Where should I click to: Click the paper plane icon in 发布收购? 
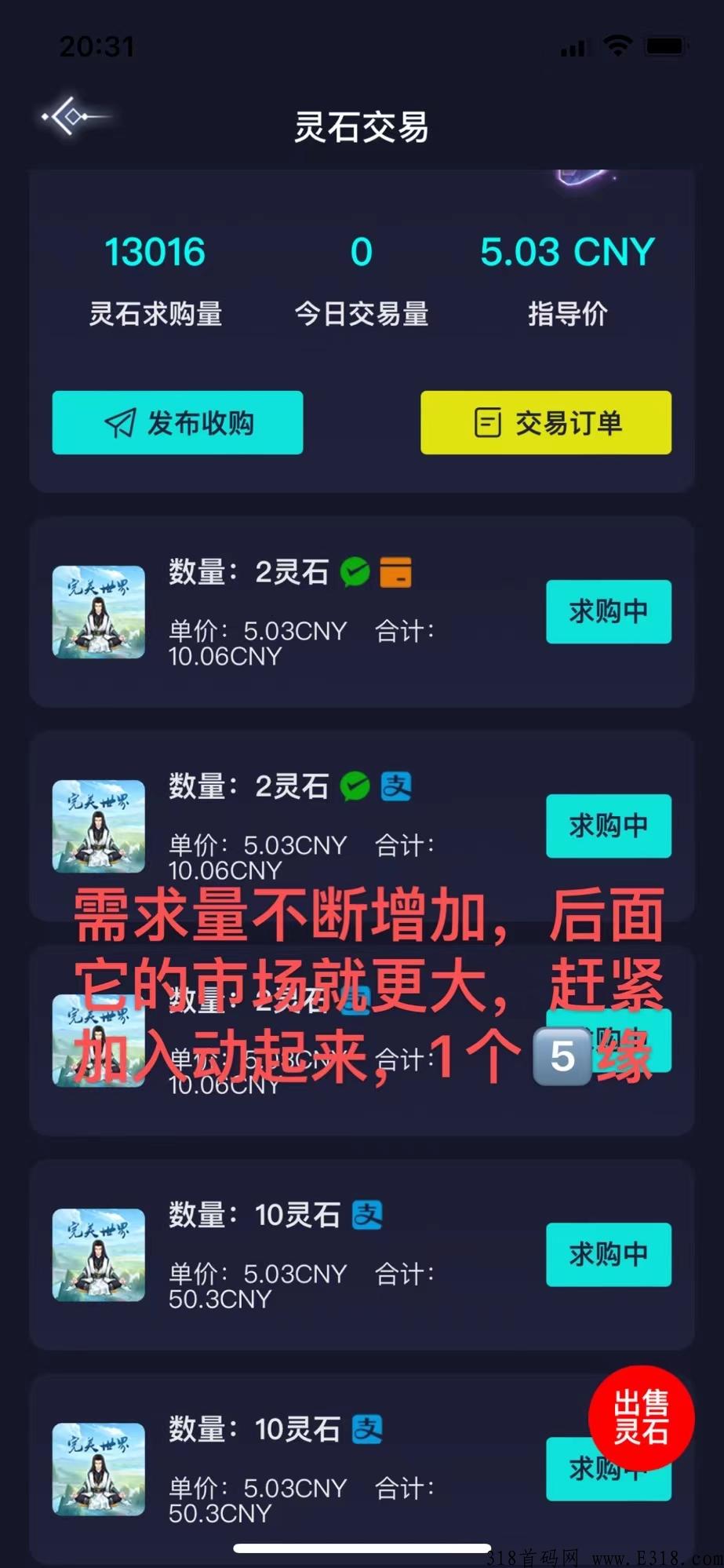click(x=118, y=422)
